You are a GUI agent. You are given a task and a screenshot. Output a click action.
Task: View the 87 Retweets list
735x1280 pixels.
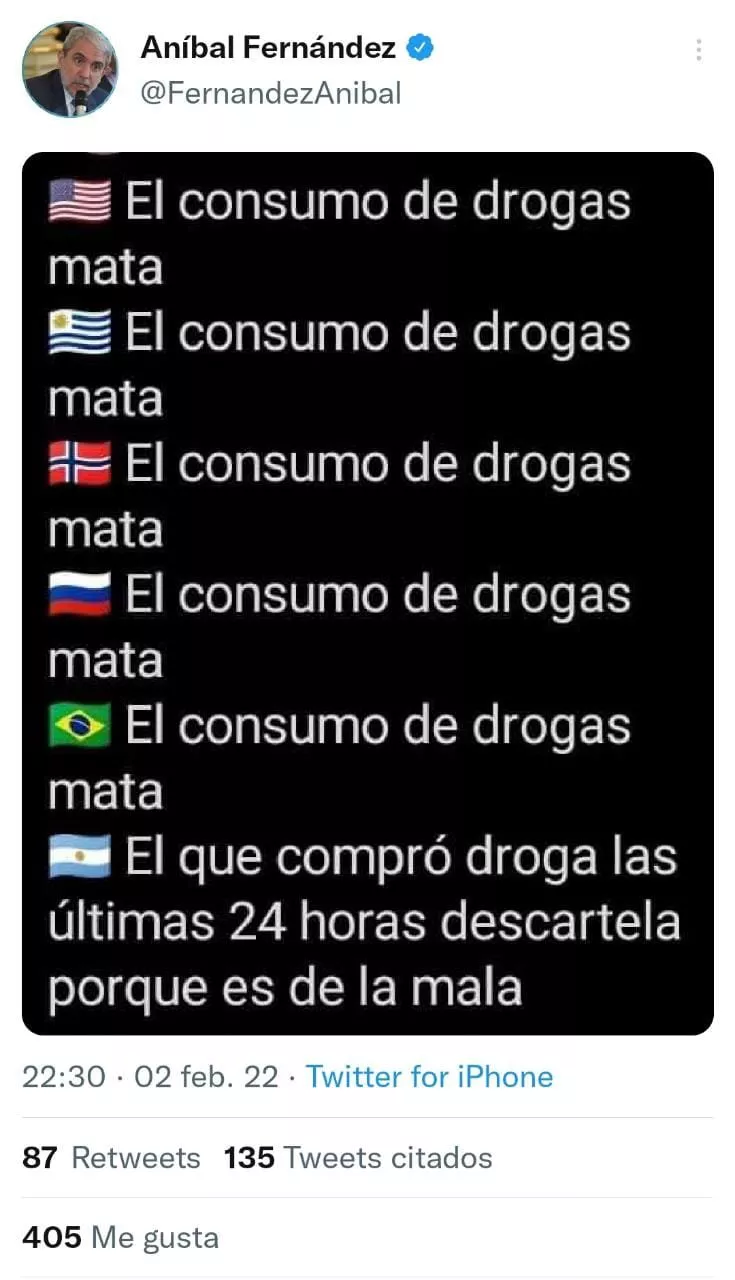[111, 1158]
